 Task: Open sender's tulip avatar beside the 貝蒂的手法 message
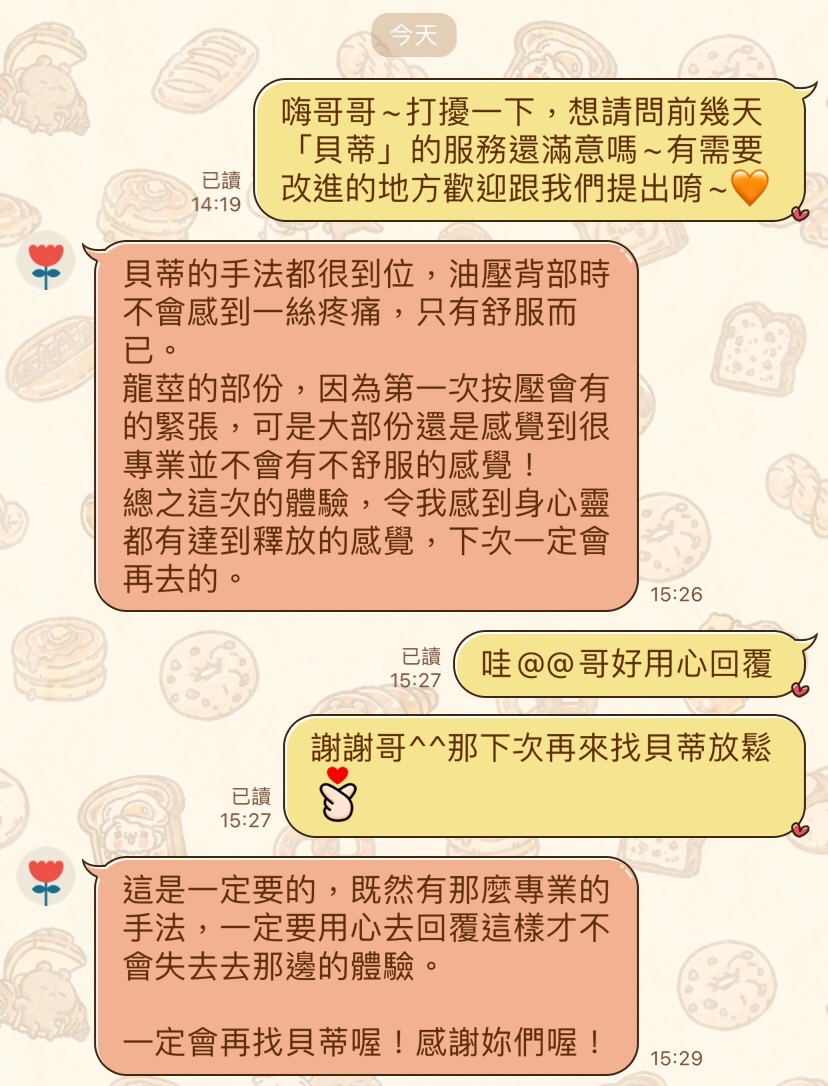(46, 264)
